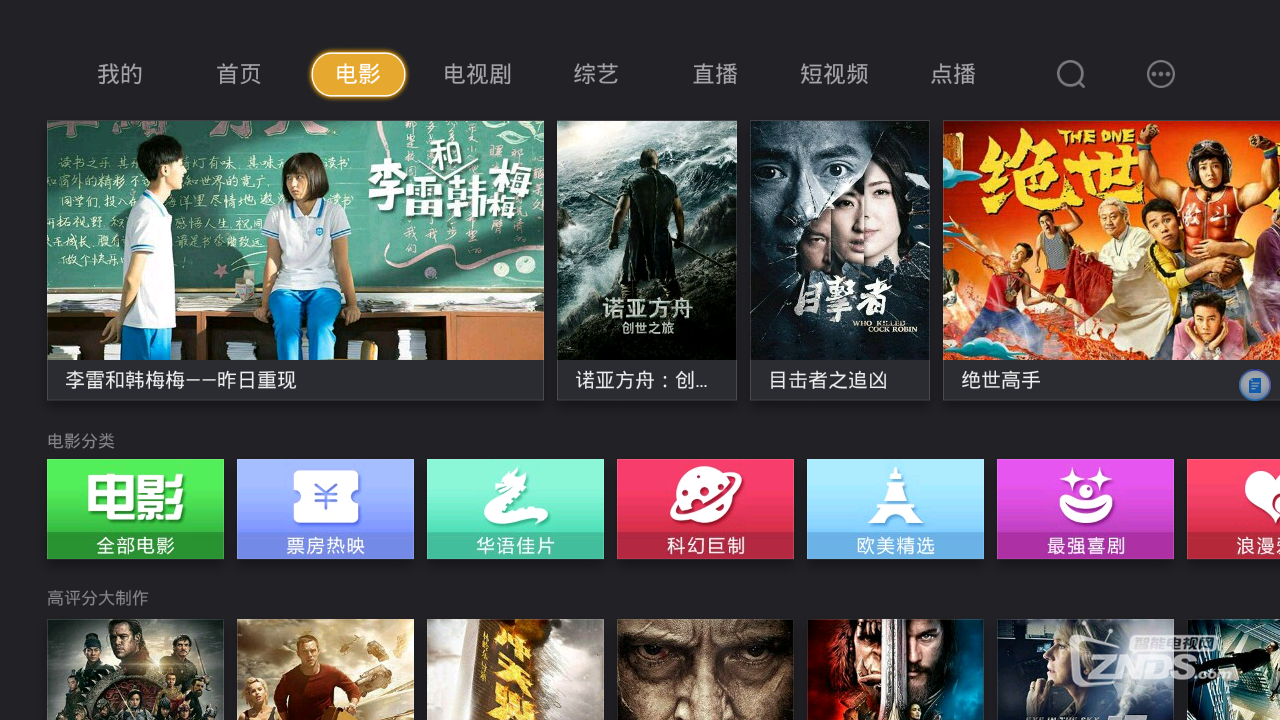Open the 直播 tab

click(715, 74)
